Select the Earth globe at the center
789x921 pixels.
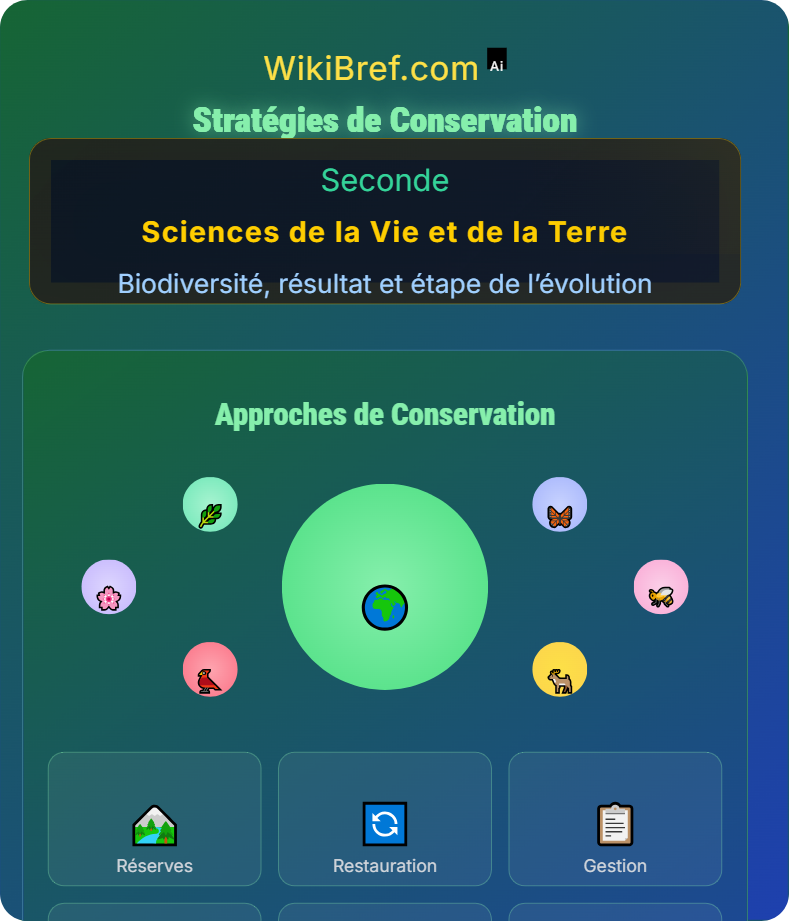385,608
